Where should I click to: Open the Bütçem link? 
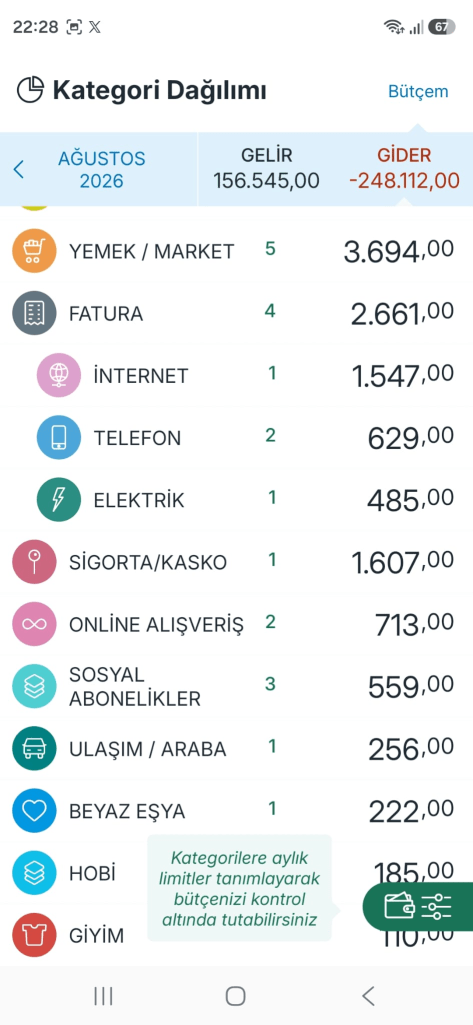[418, 91]
